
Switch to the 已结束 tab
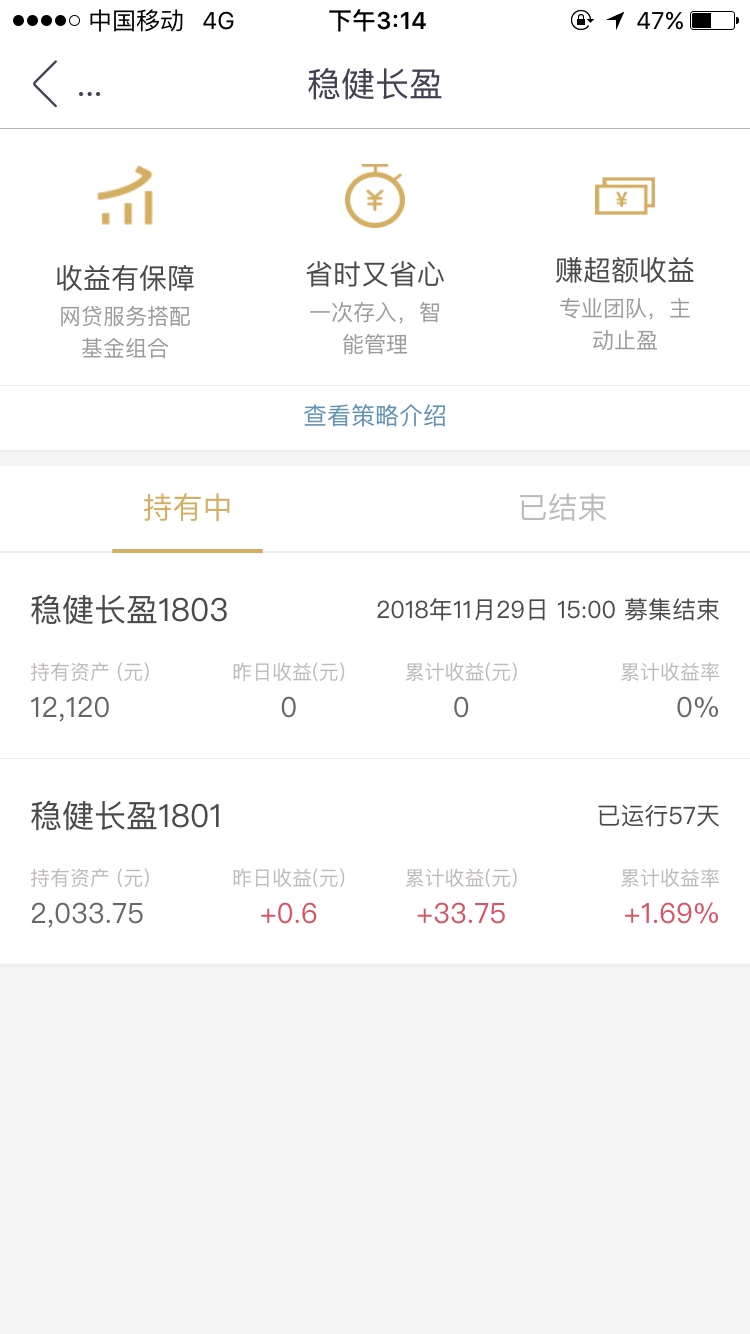[x=562, y=508]
